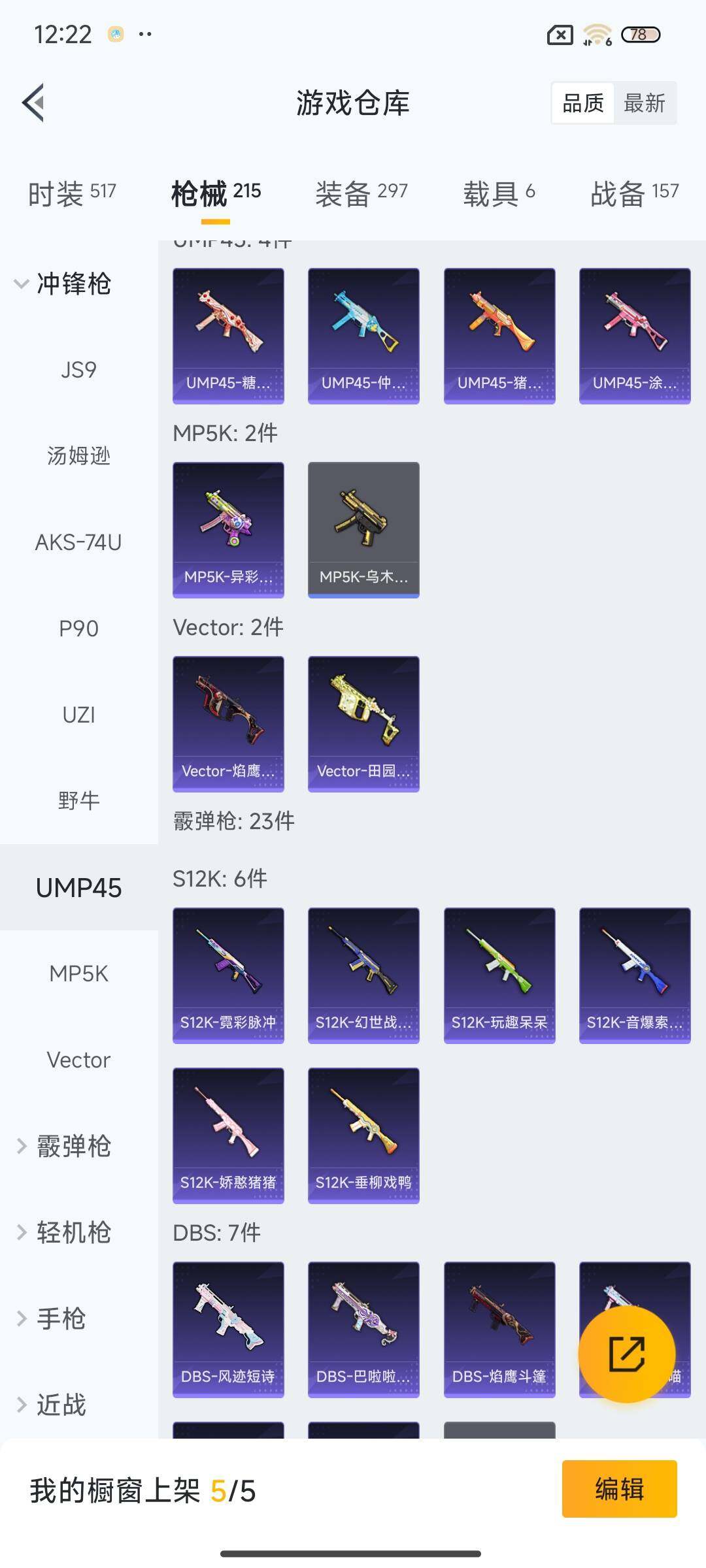Collapse the 冲锋枪 category

click(x=72, y=284)
